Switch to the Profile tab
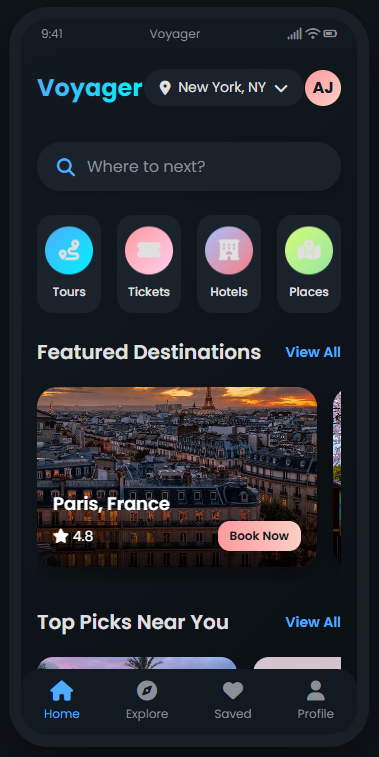This screenshot has width=379, height=757. (315, 700)
